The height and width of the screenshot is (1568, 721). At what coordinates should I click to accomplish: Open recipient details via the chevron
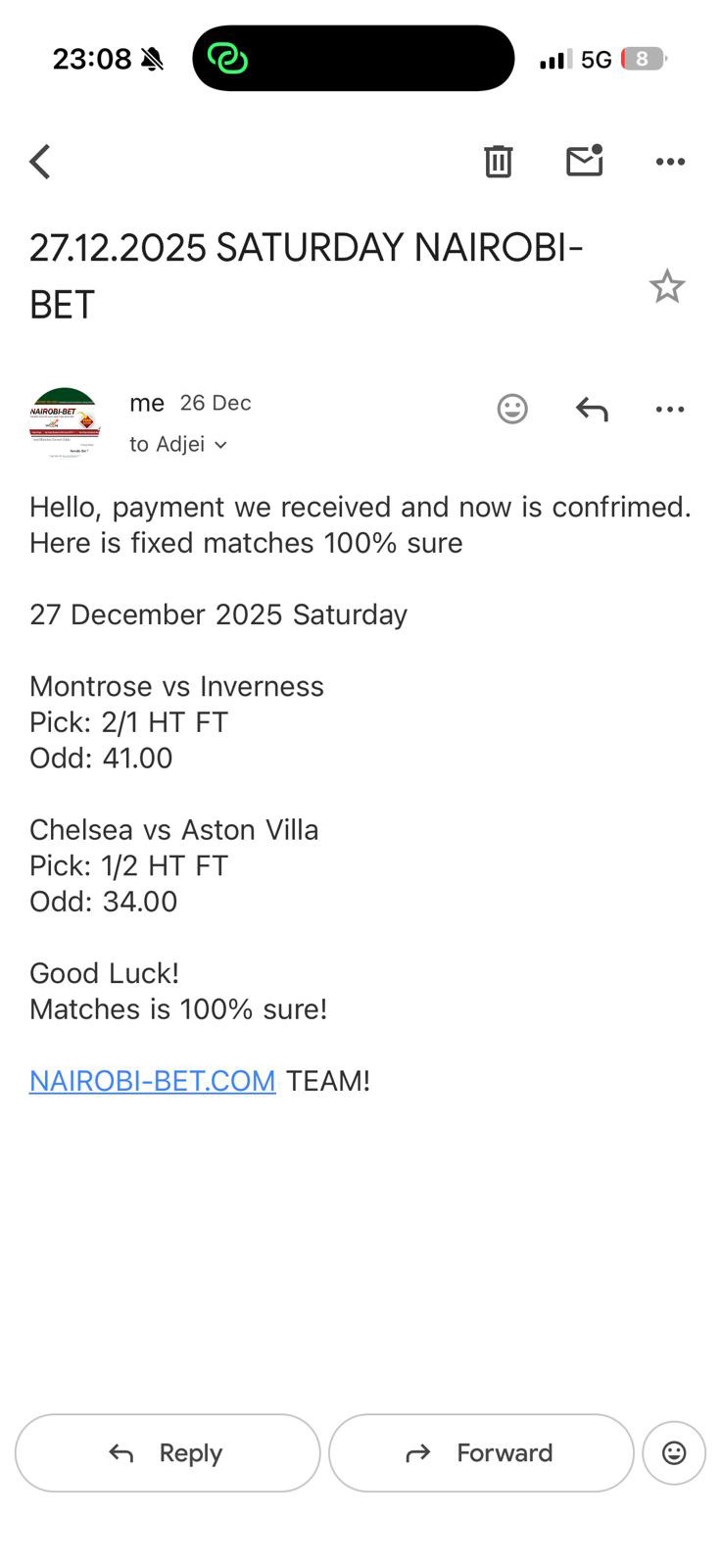coord(219,445)
